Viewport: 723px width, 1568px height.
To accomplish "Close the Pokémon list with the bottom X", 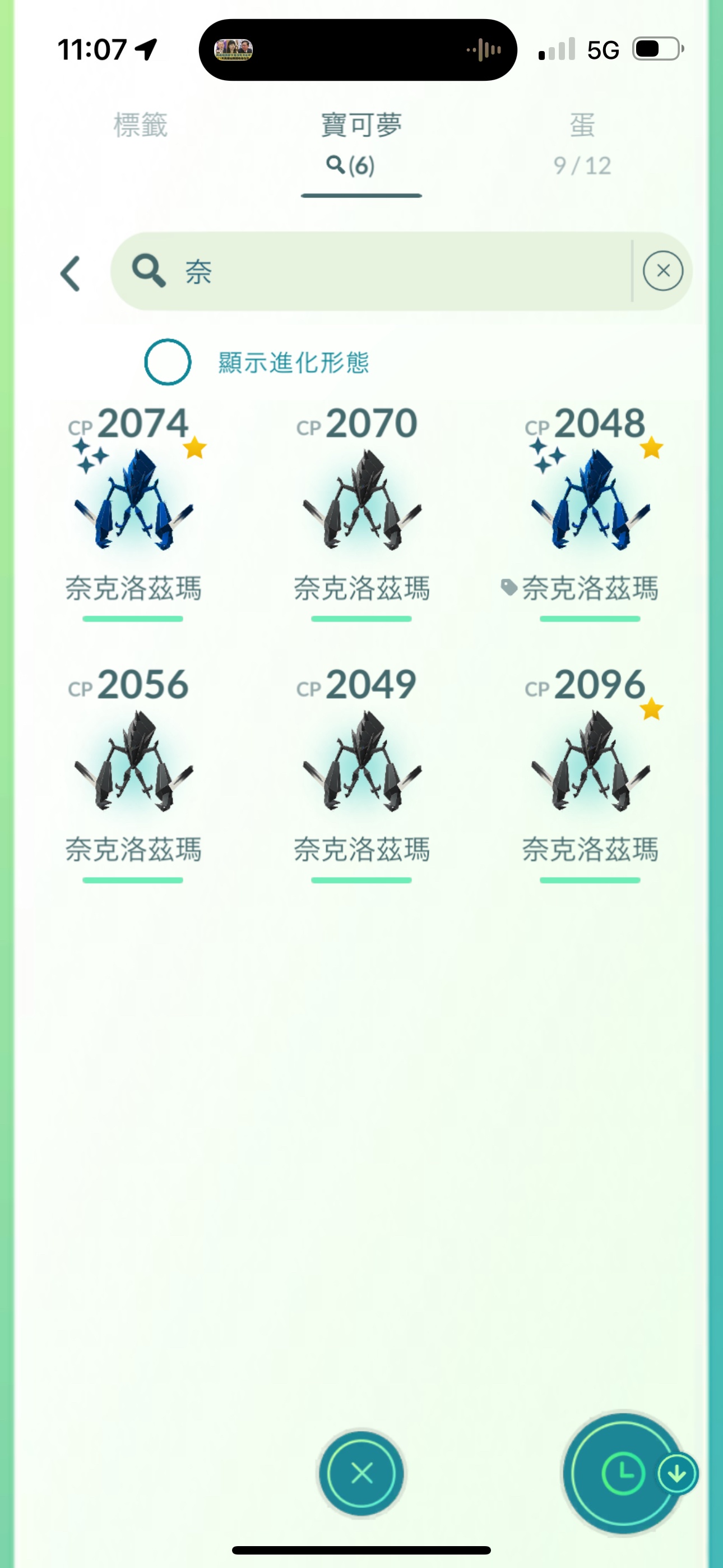I will 361,1474.
